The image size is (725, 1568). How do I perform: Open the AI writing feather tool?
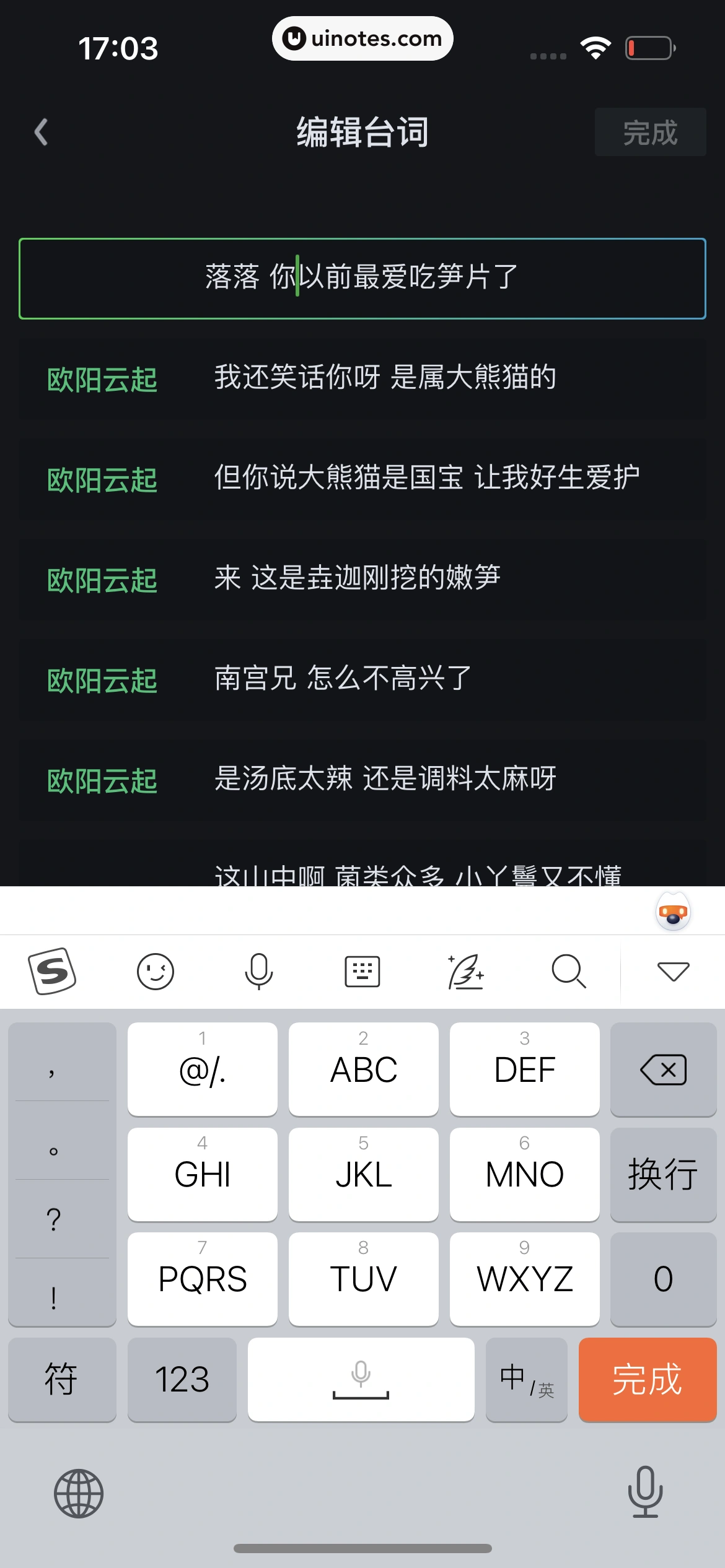pos(465,971)
